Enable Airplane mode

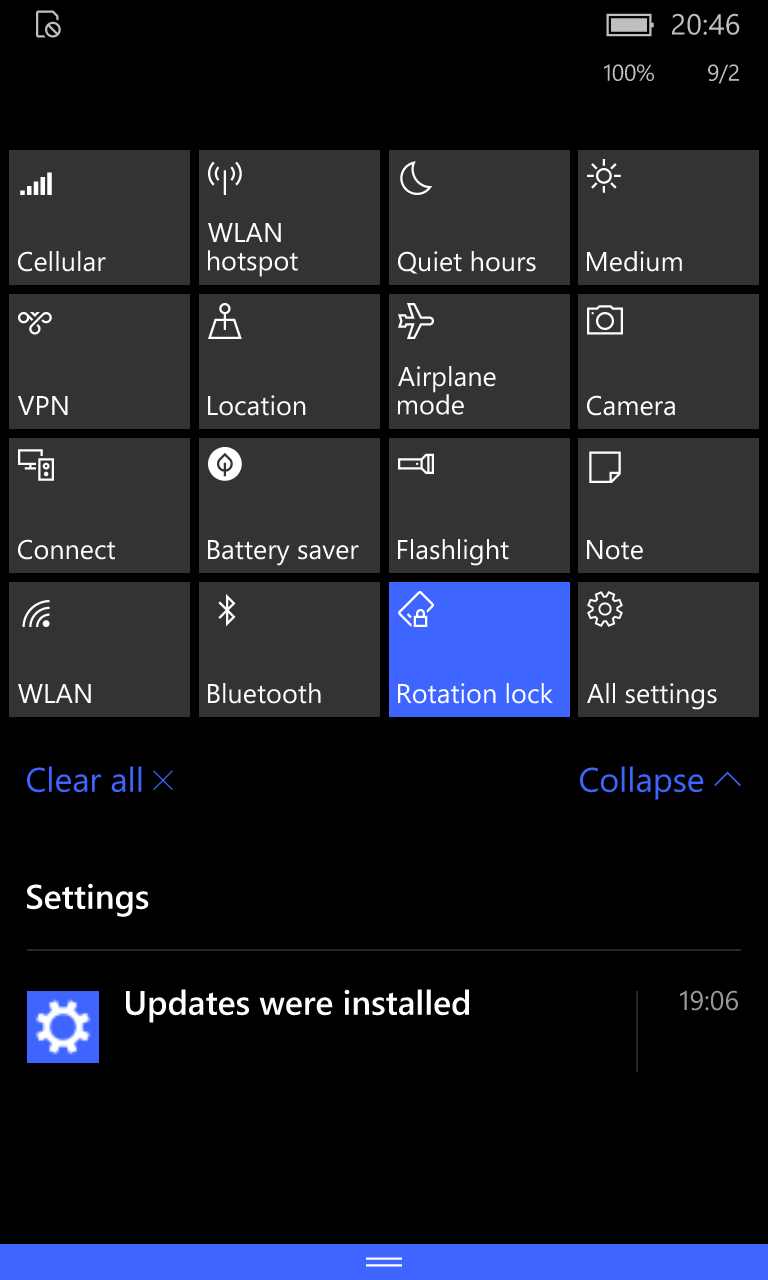click(x=479, y=361)
